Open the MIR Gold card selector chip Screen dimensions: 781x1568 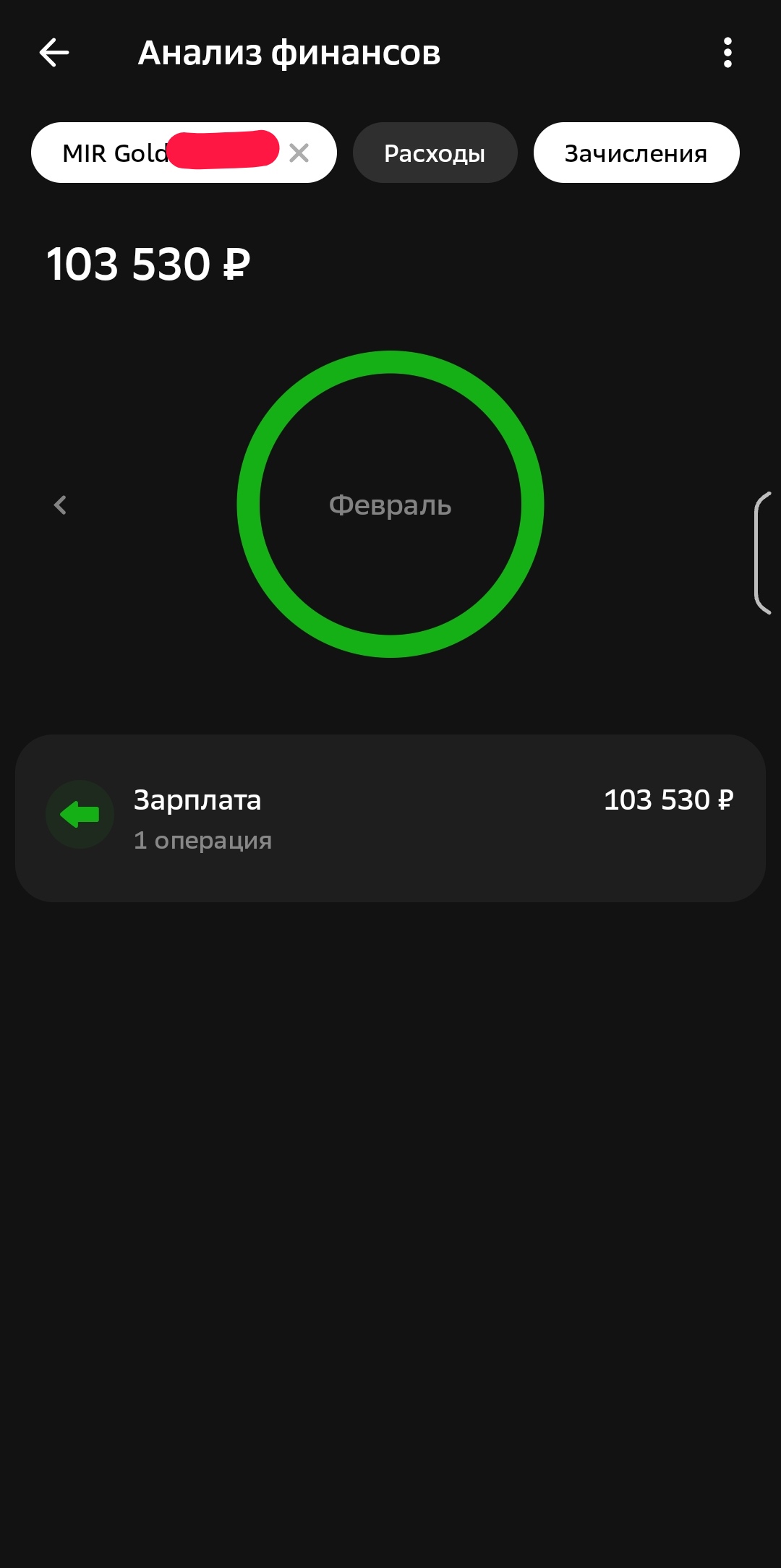[145, 153]
